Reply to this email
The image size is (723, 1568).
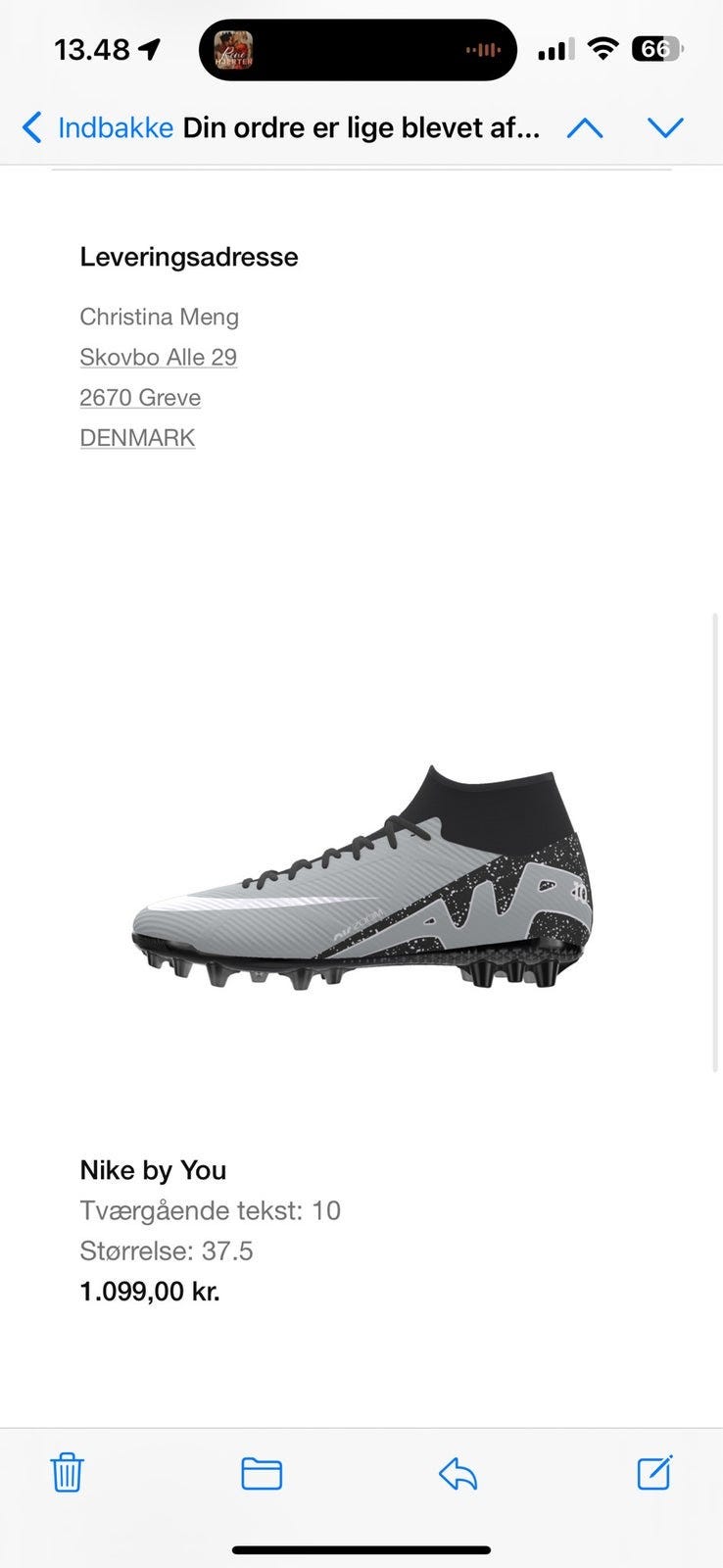pyautogui.click(x=458, y=1473)
